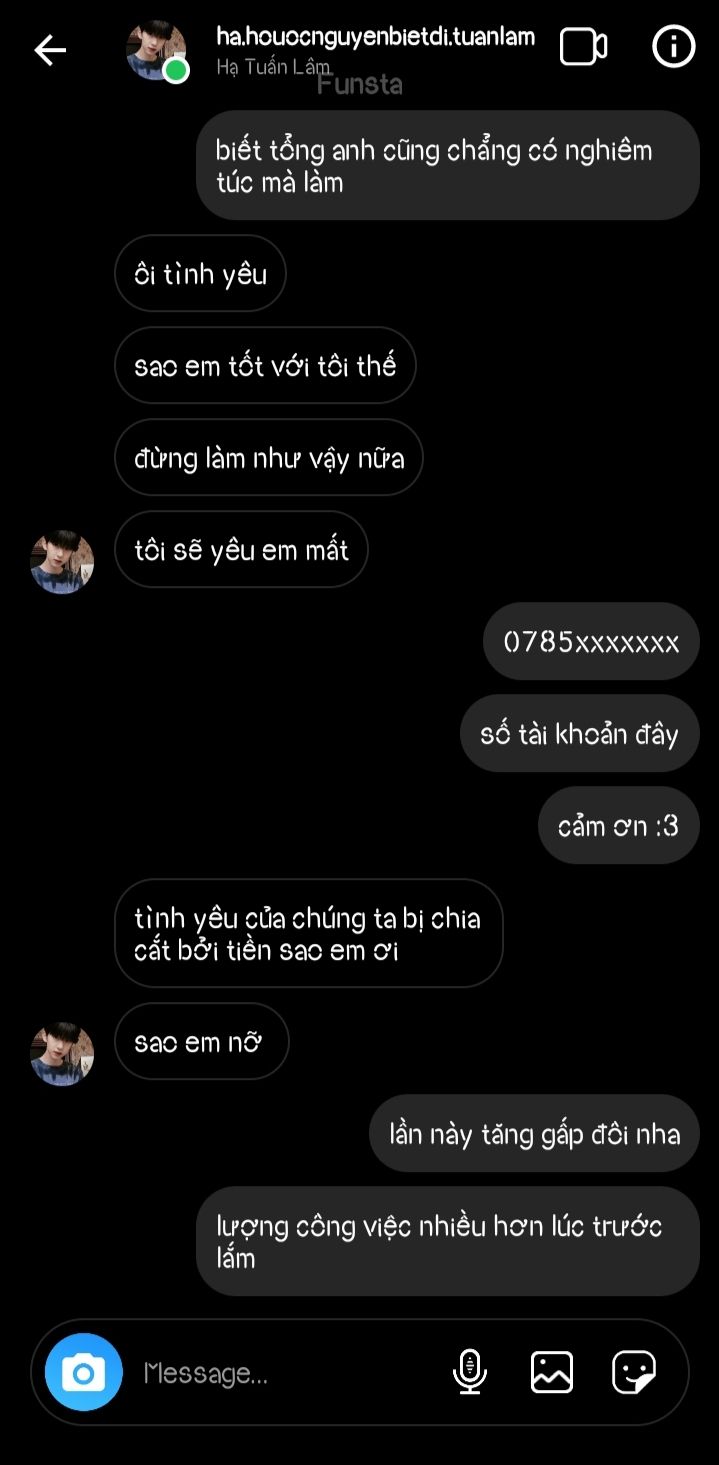
Task: Open the conversation info icon
Action: [673, 47]
